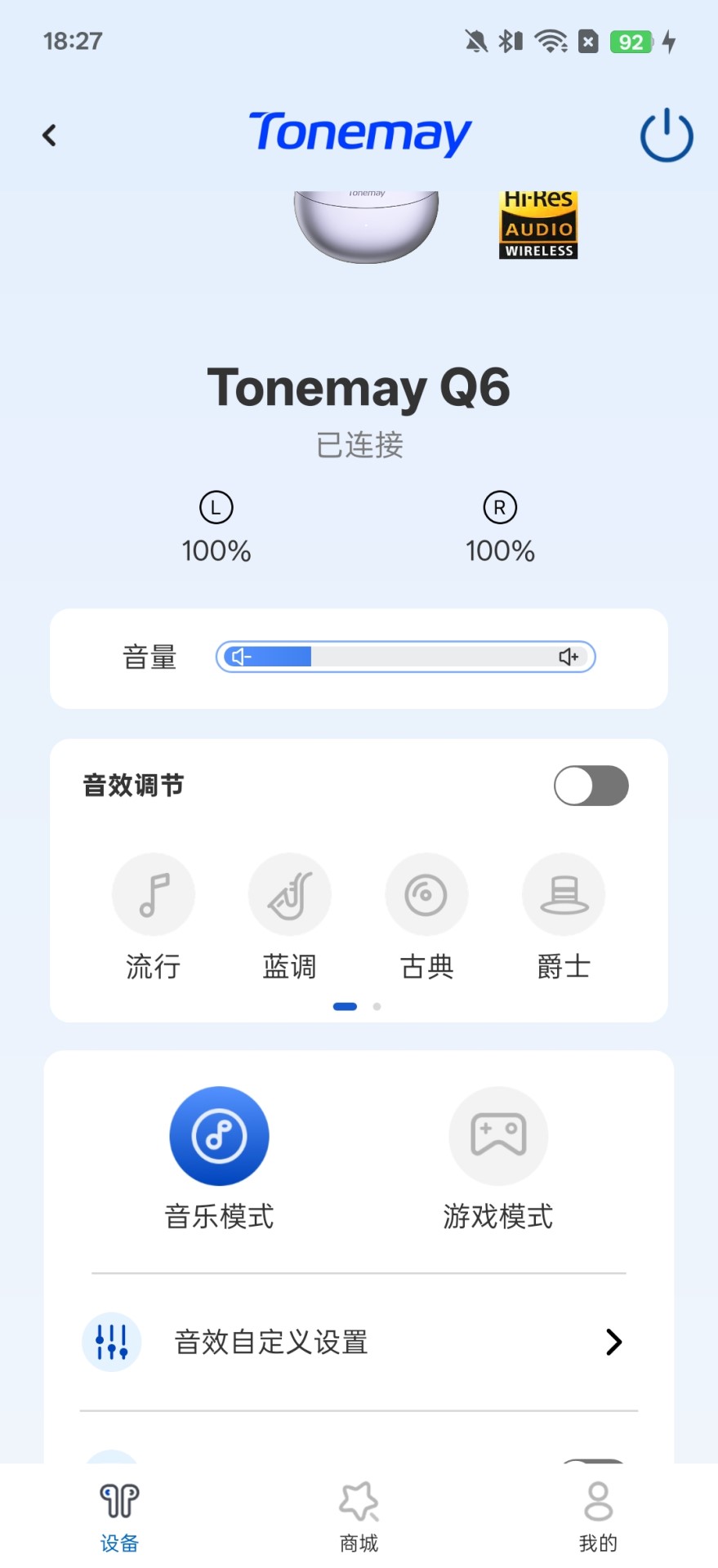718x1568 pixels.
Task: Select the 爵士 (Jazz) sound effect icon
Action: point(564,894)
